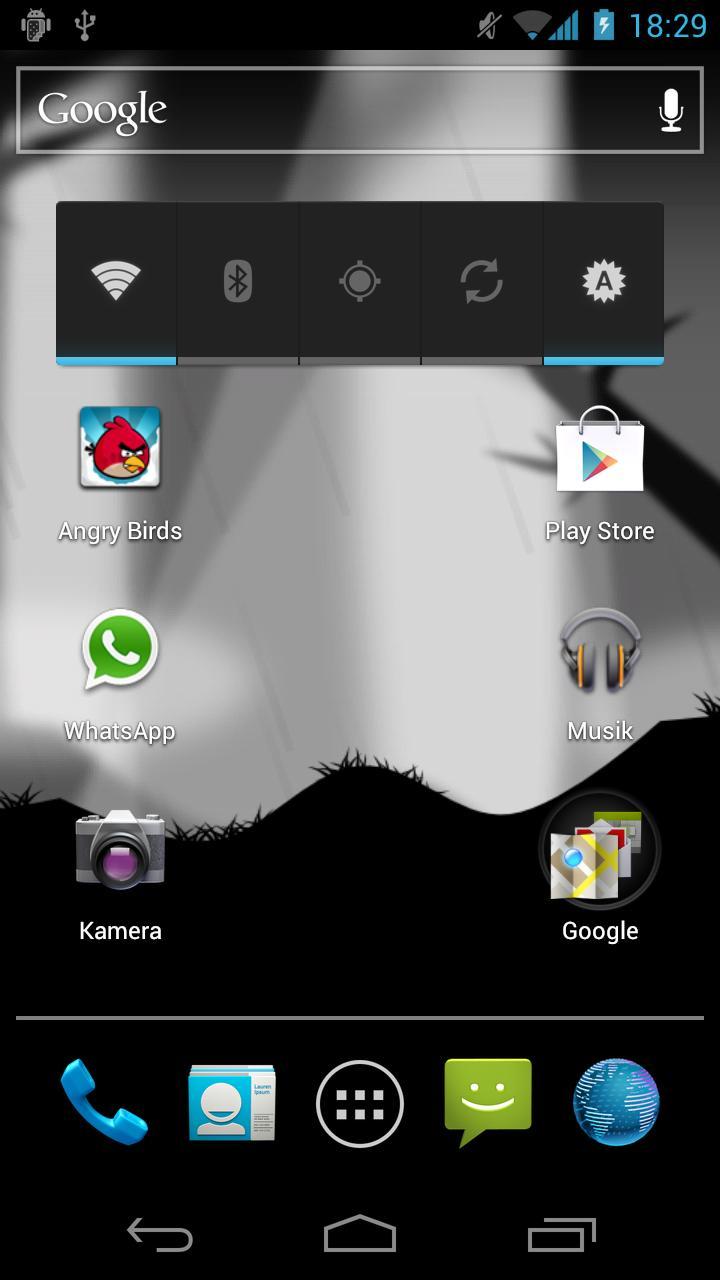Open the app drawer
This screenshot has width=720, height=1280.
[360, 1103]
